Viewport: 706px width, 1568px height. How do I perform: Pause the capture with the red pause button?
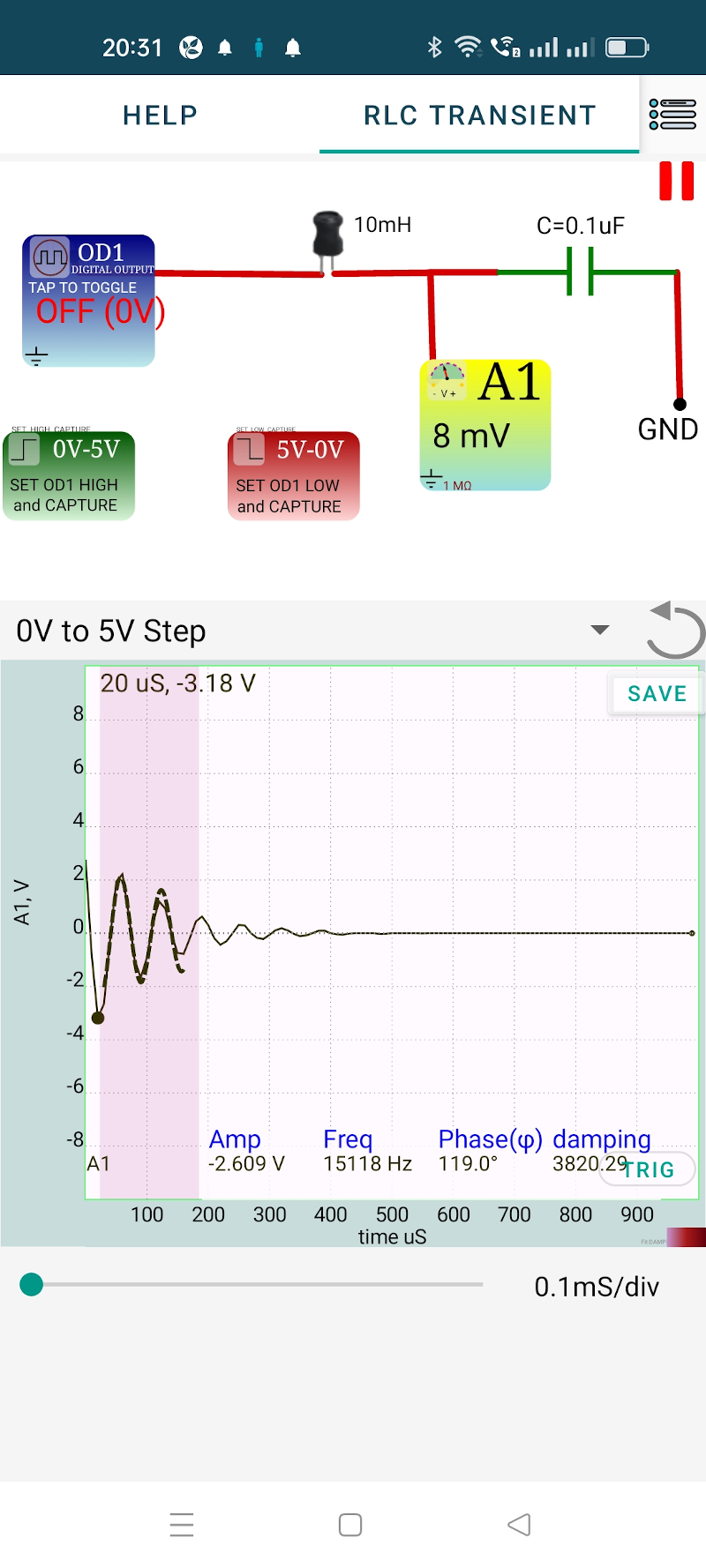[677, 181]
